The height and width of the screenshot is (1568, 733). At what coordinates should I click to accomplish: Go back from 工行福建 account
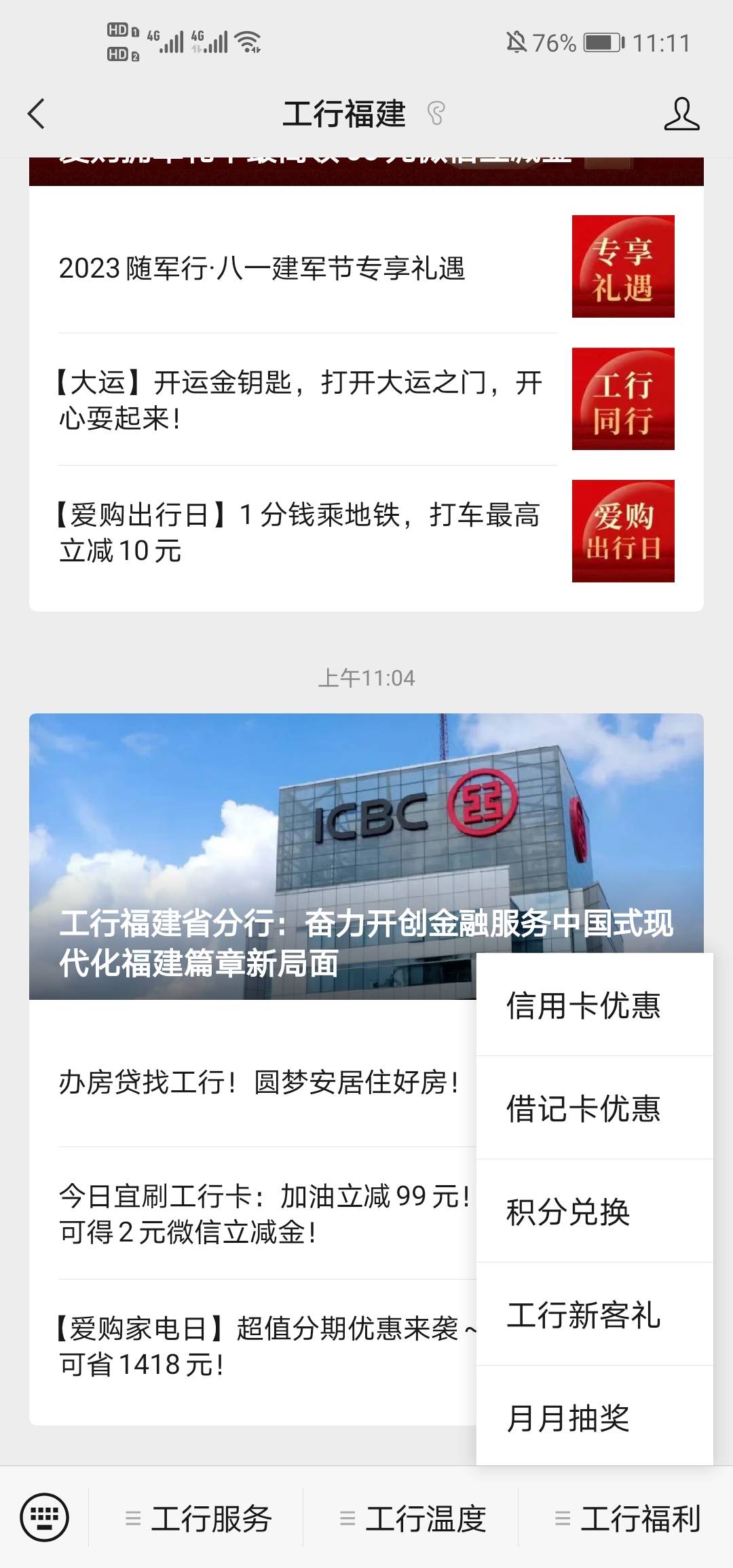pyautogui.click(x=37, y=113)
